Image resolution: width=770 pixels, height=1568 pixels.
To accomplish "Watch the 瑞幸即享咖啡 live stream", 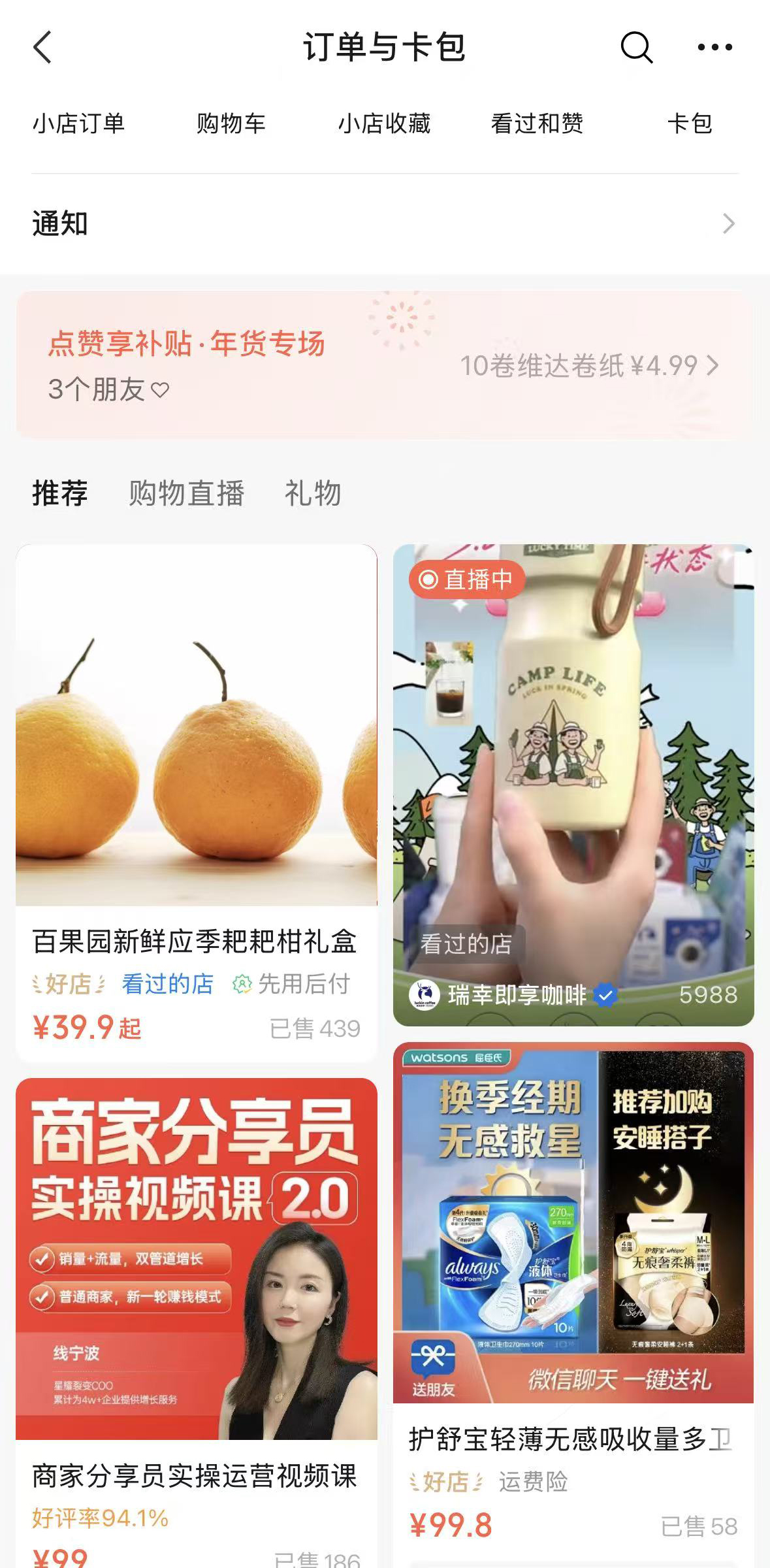I will click(573, 784).
